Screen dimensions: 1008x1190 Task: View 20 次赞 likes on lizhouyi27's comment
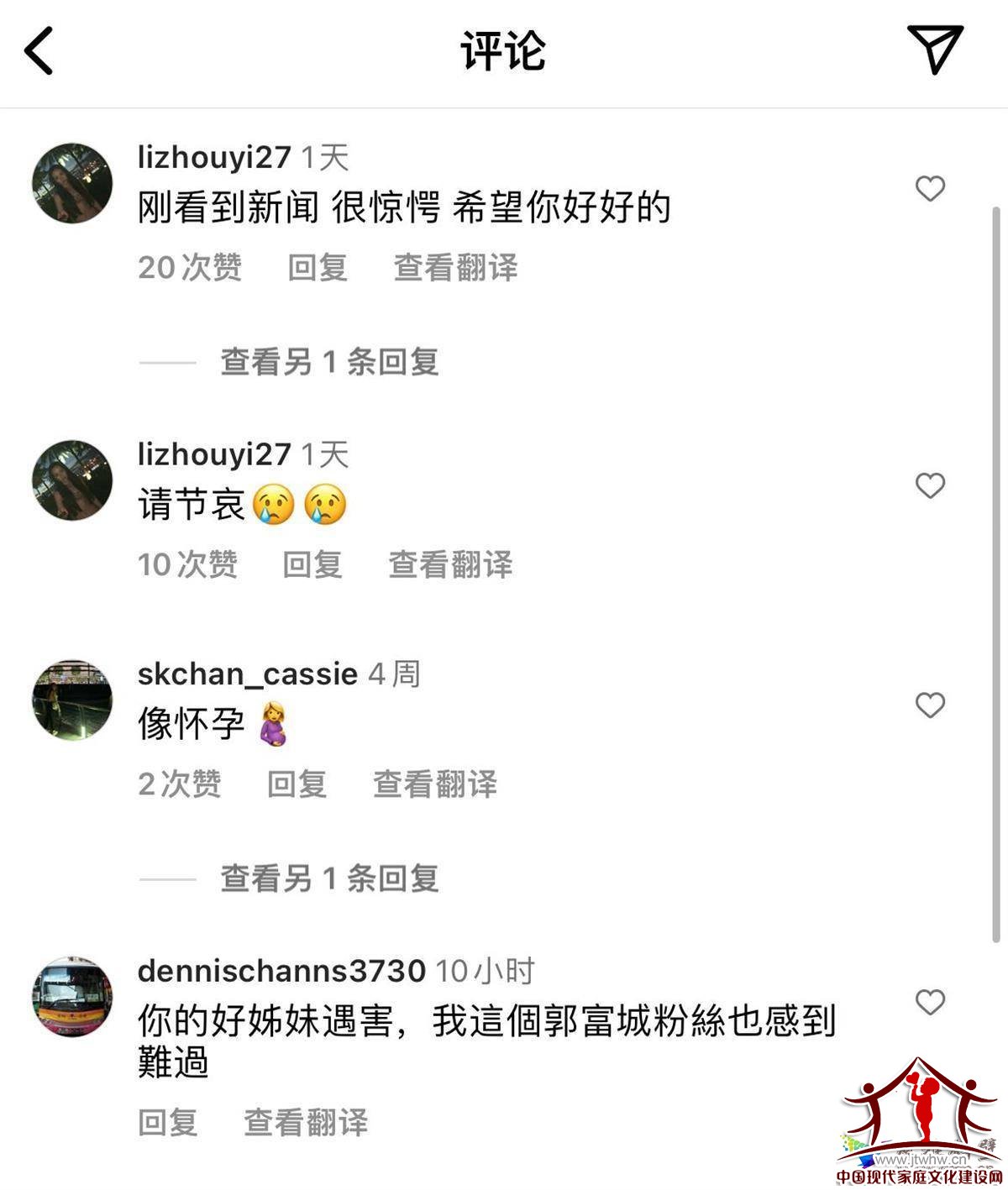[x=190, y=268]
